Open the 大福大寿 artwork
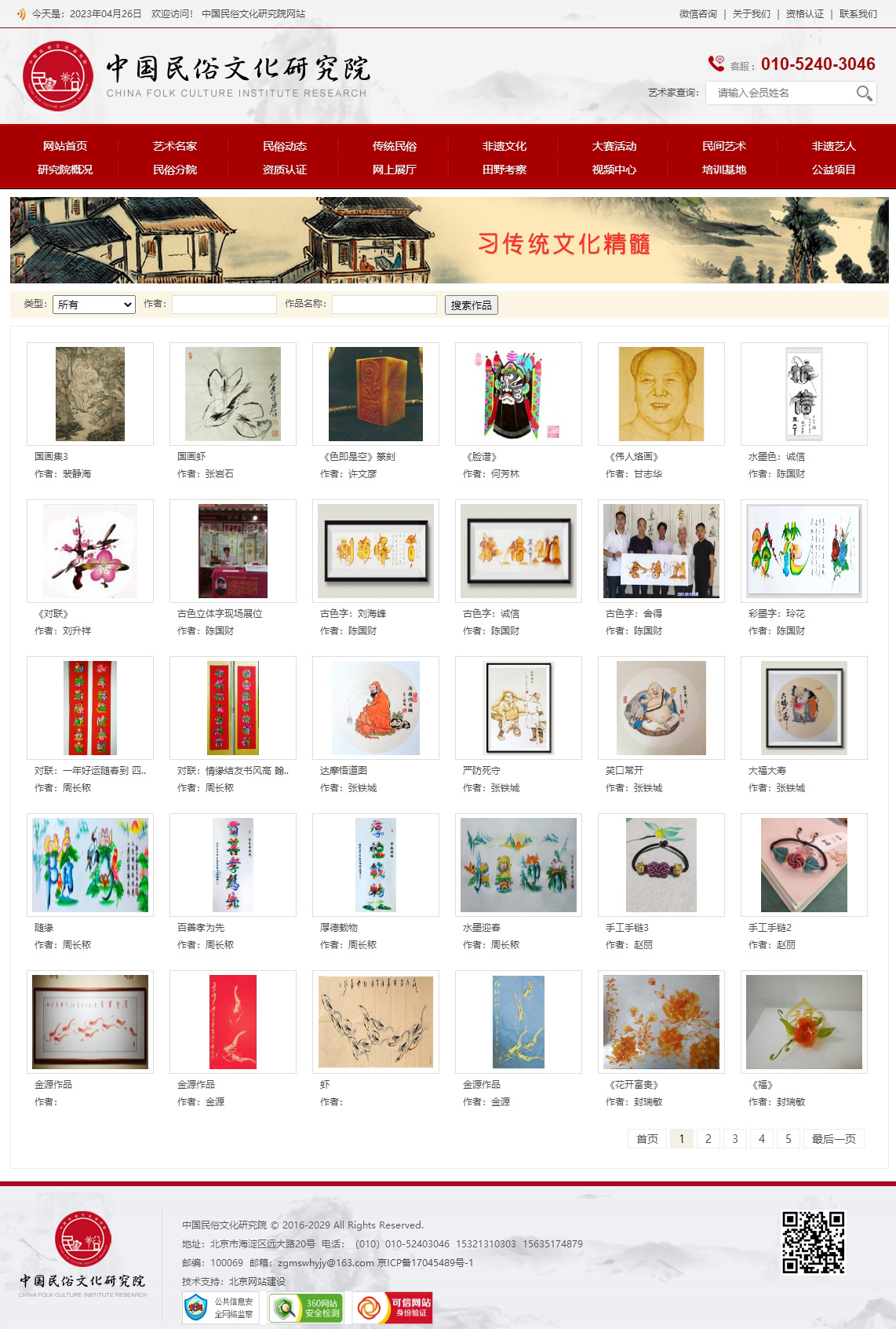 pyautogui.click(x=804, y=708)
